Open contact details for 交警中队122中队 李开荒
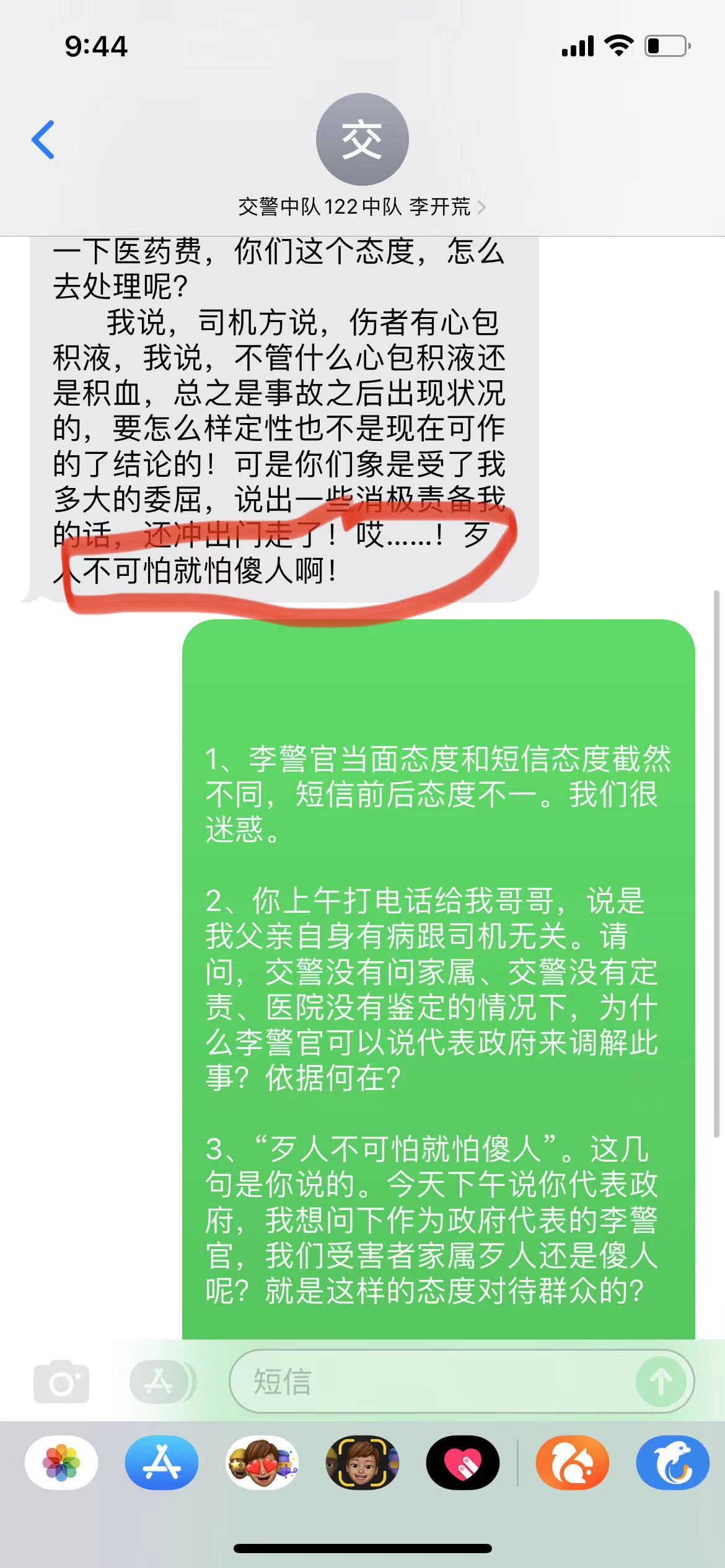The image size is (725, 1568). [361, 207]
